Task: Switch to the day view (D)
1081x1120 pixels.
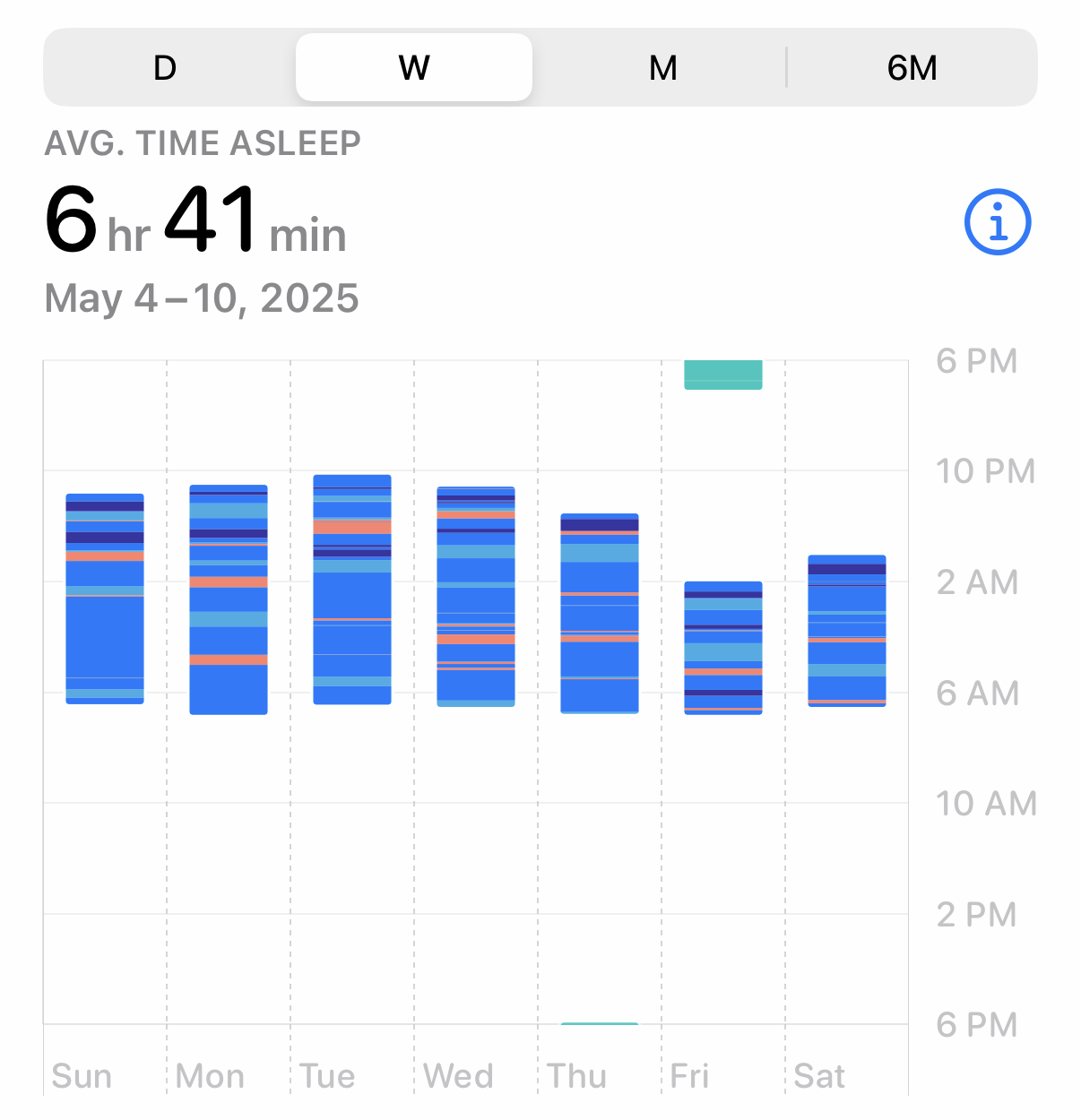Action: point(165,68)
